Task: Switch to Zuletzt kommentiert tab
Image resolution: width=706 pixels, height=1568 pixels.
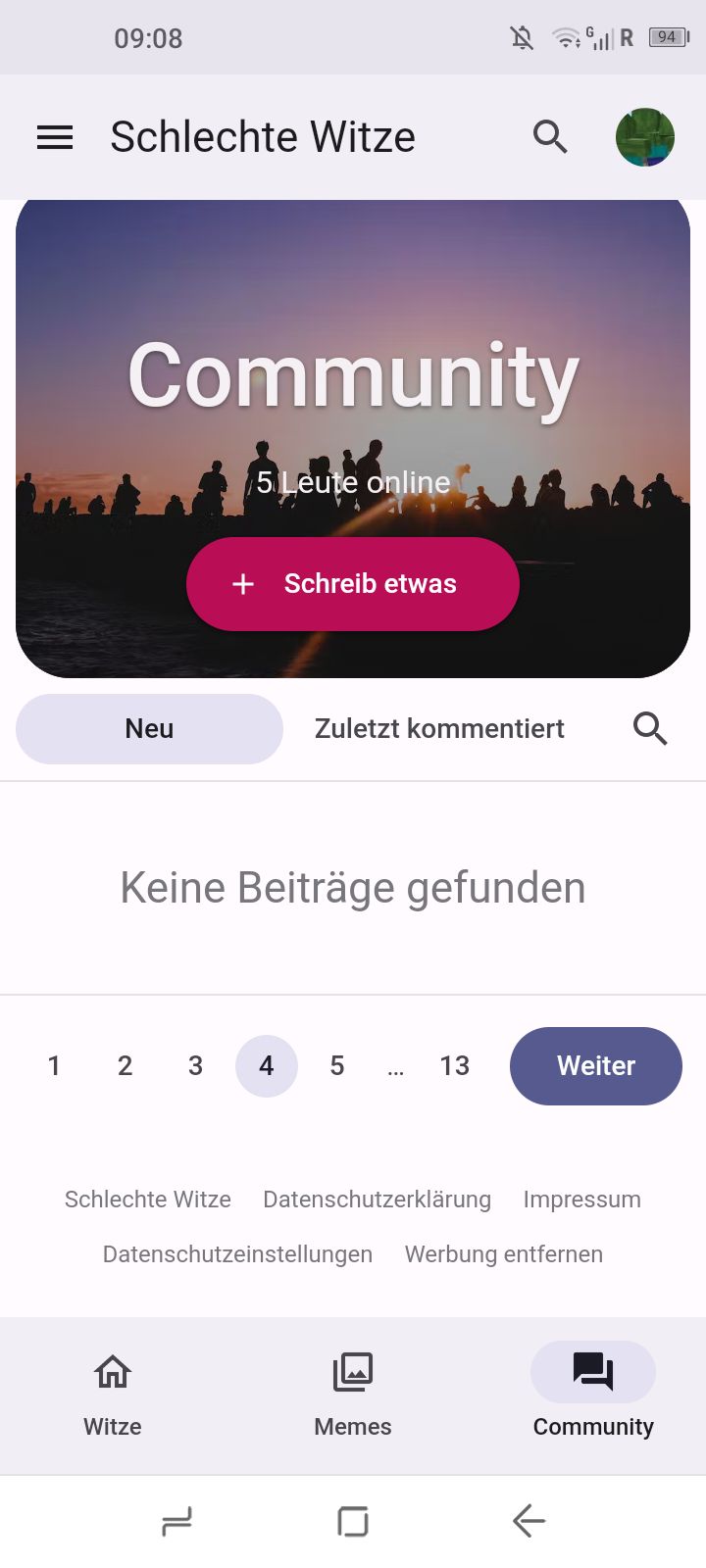Action: coord(439,729)
